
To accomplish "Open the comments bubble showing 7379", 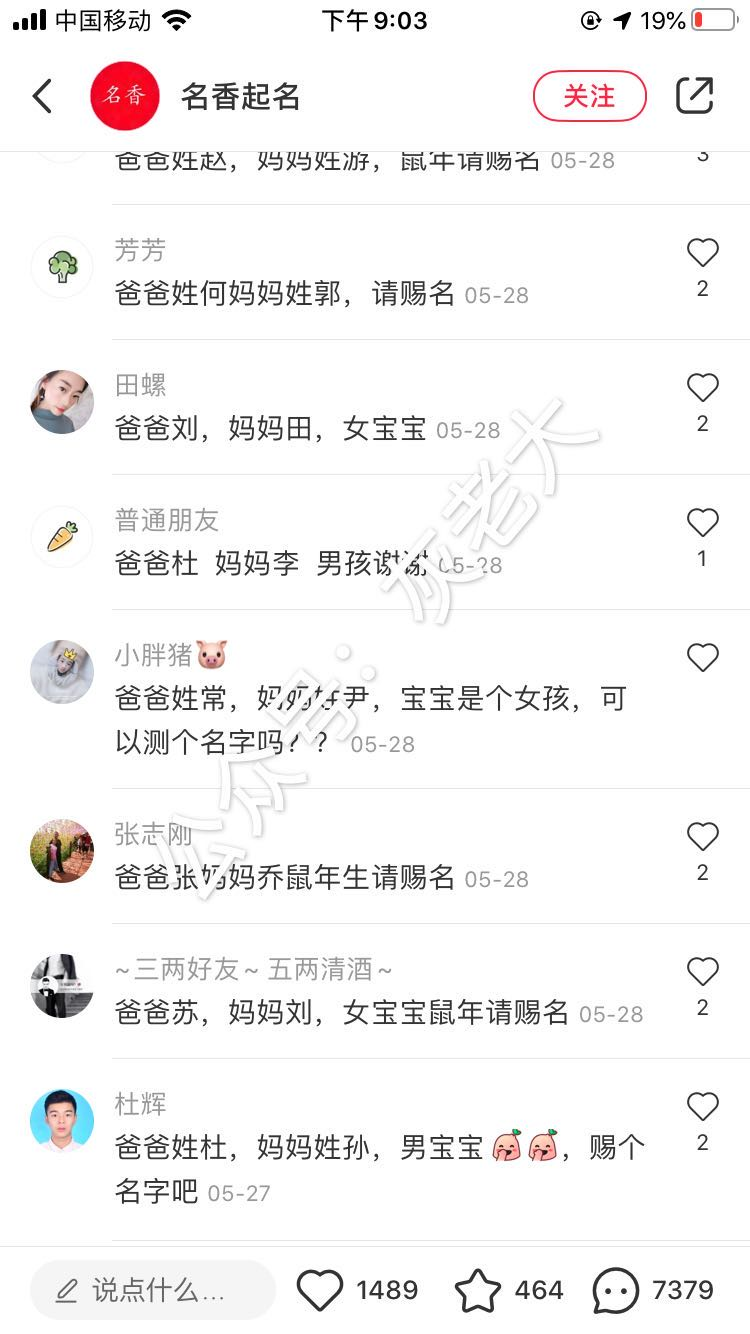I will tap(615, 1290).
